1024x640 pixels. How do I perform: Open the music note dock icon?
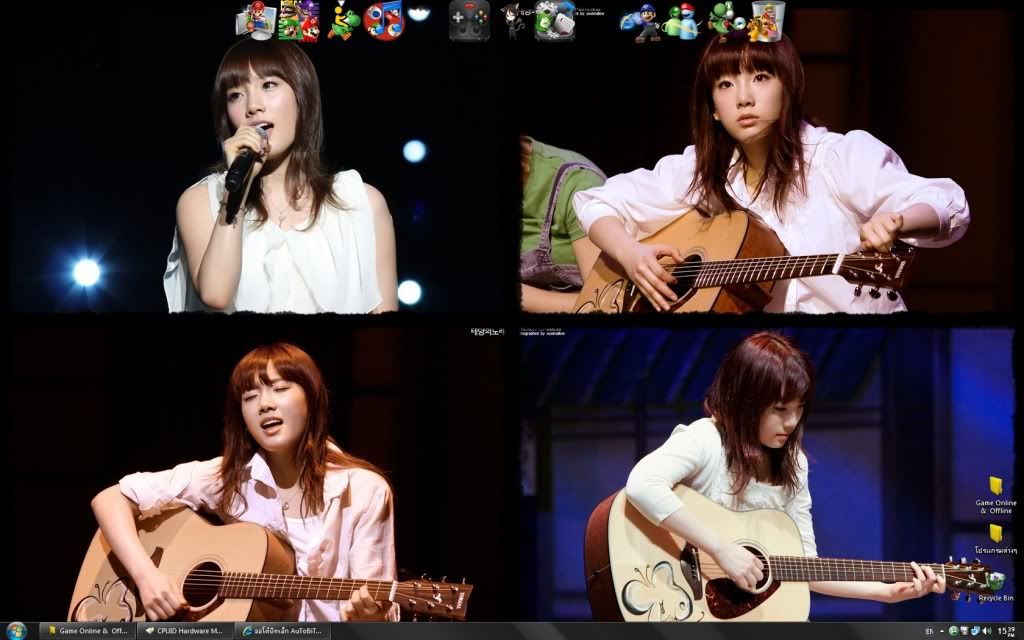point(383,20)
